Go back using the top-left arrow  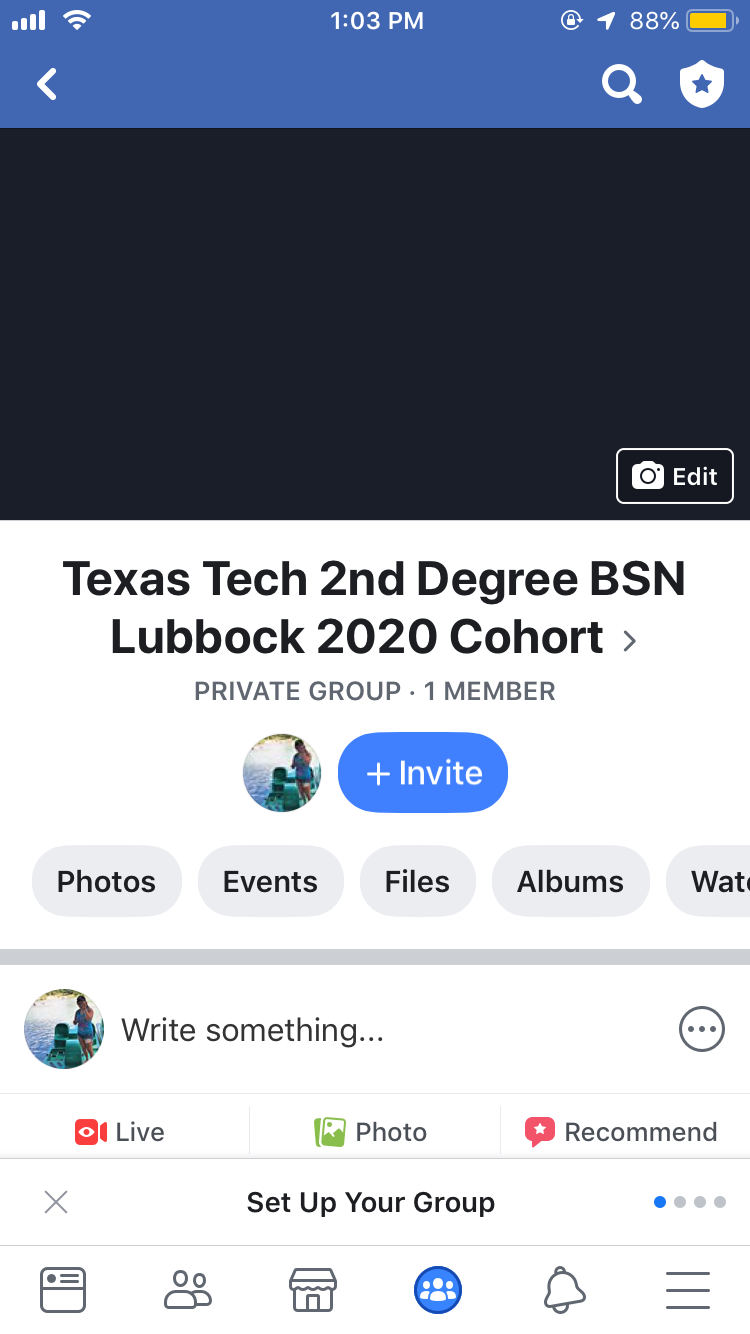[x=47, y=84]
